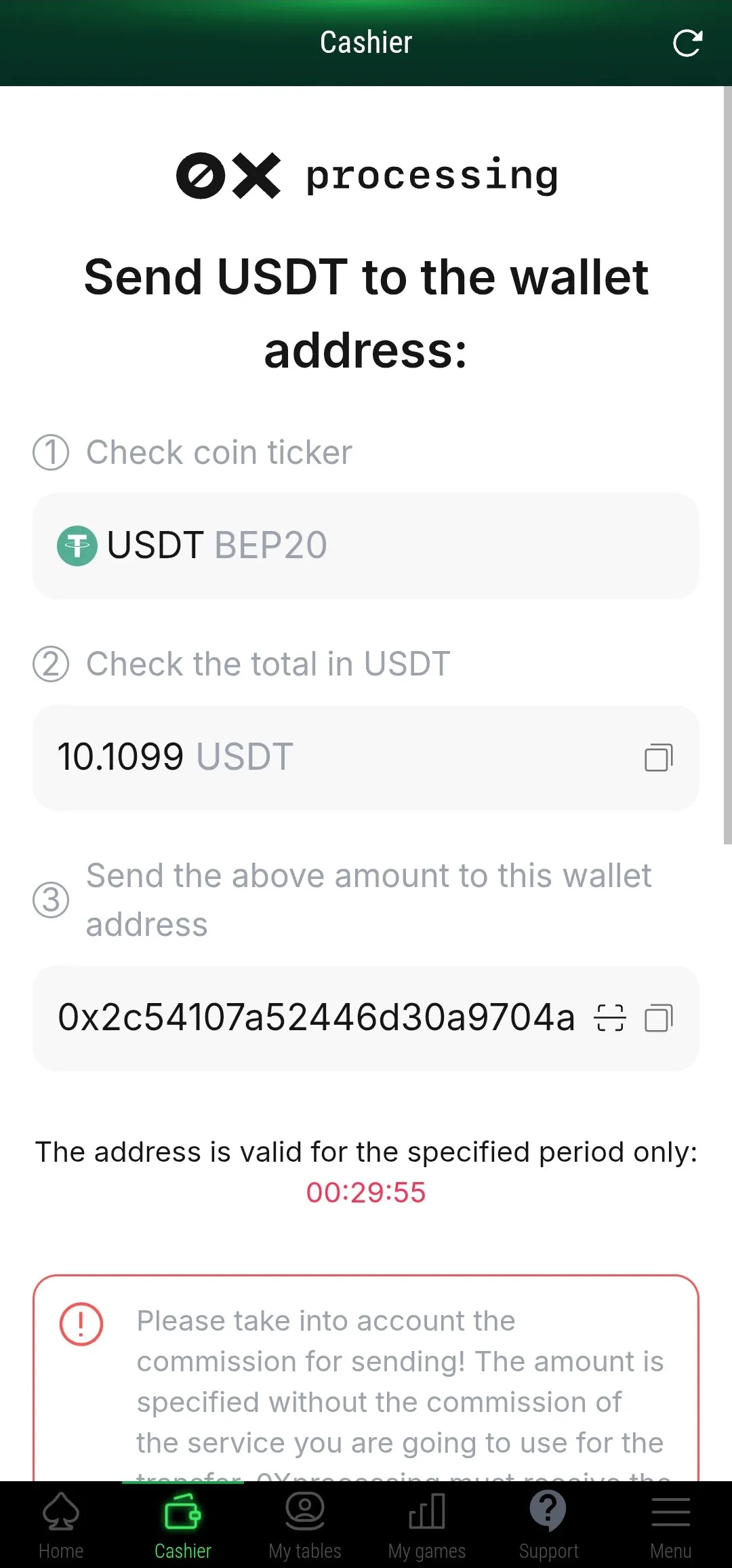Click the Cashier wallet icon

point(182,1512)
